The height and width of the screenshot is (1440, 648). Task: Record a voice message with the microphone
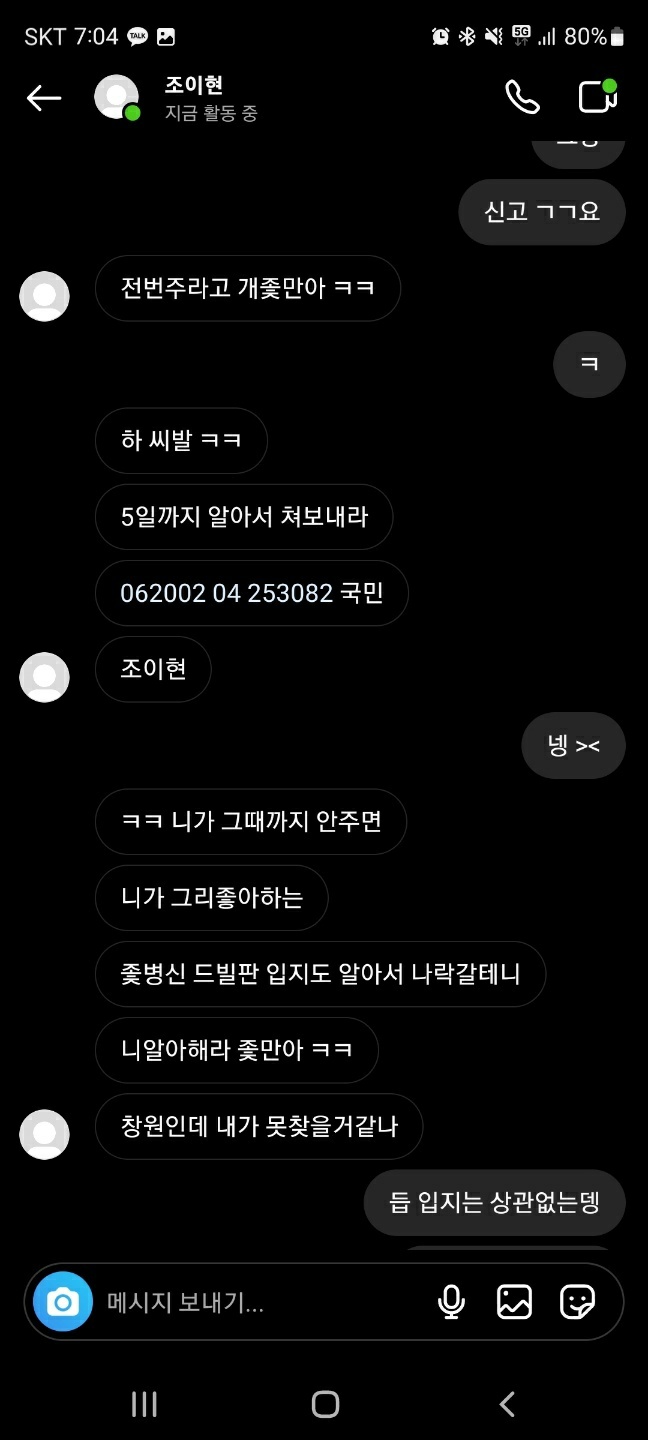click(x=451, y=1302)
